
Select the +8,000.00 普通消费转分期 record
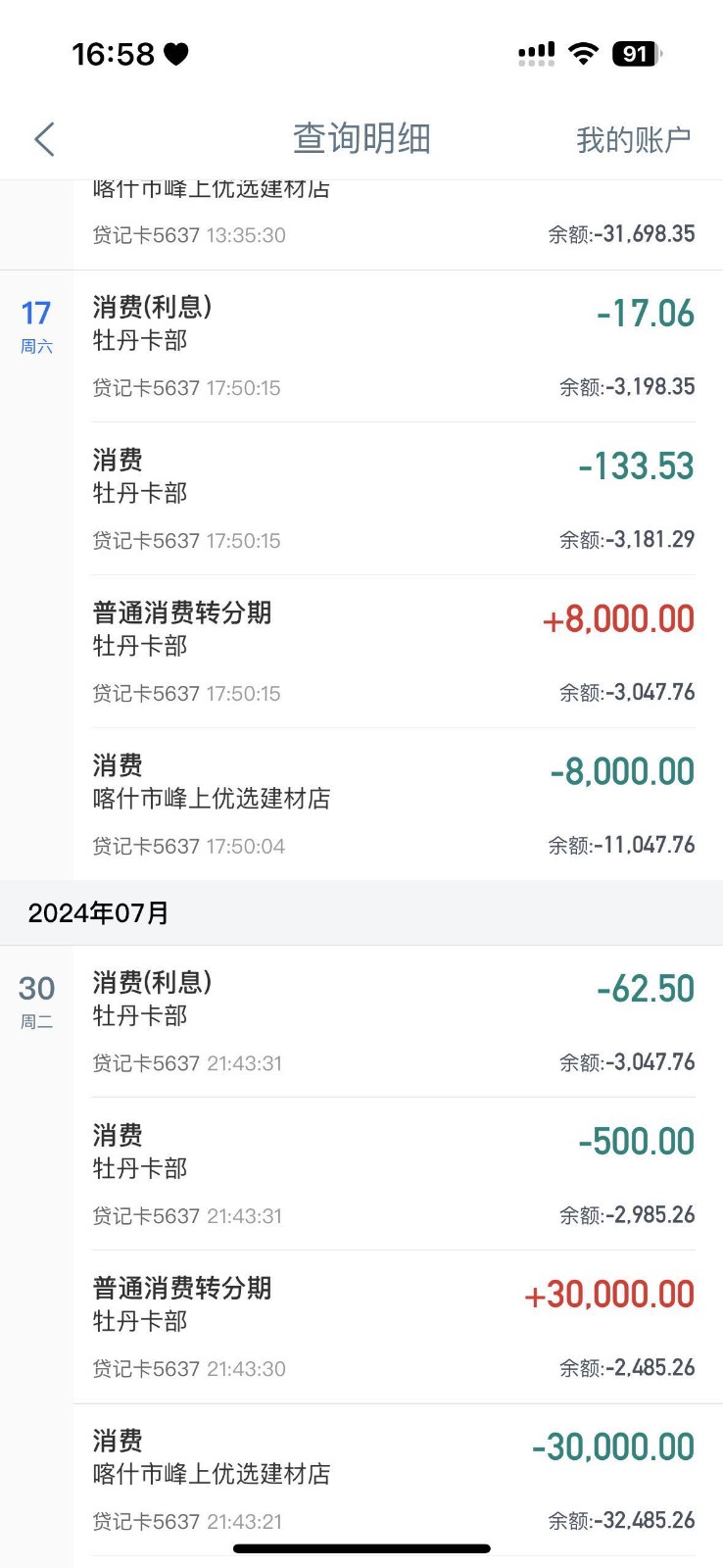click(x=392, y=652)
